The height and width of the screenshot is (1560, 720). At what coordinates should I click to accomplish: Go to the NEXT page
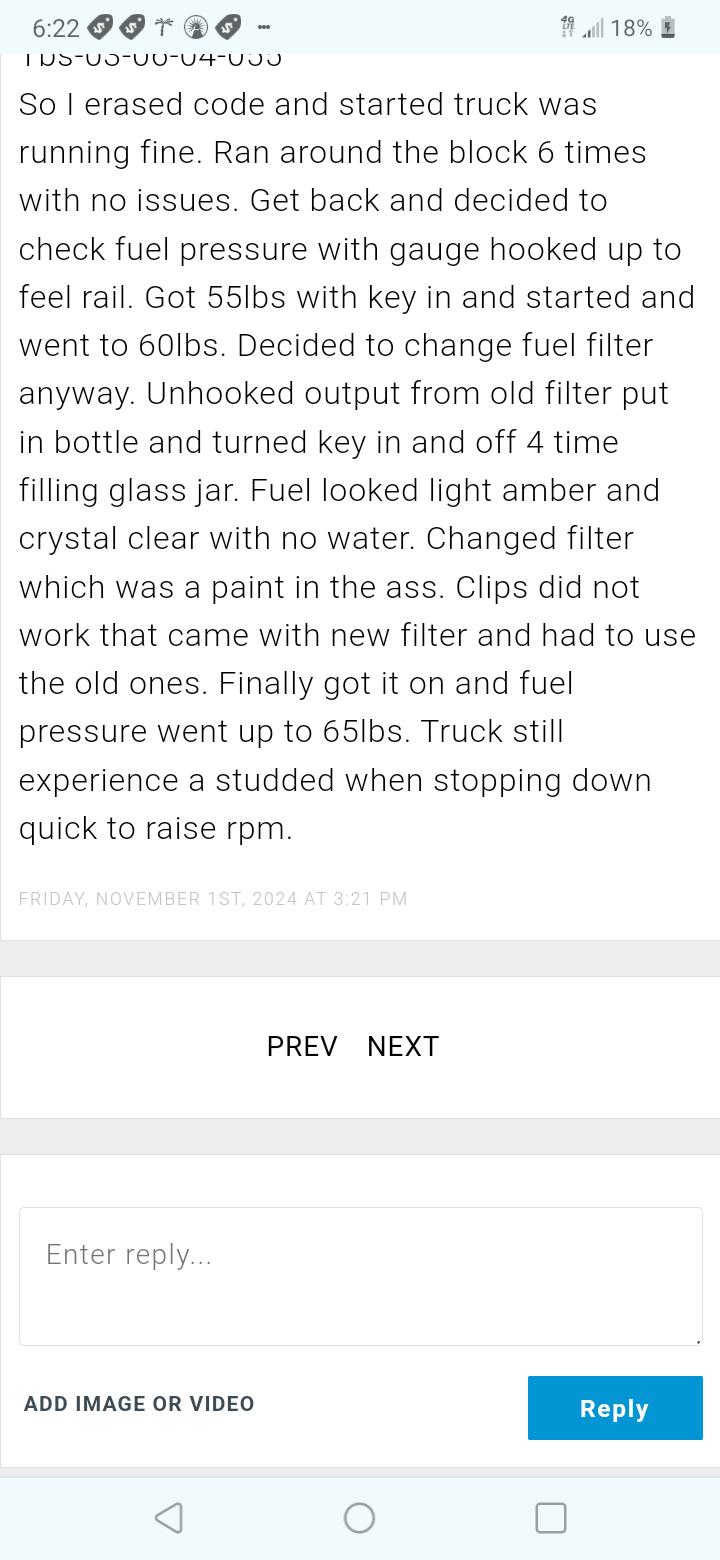click(x=403, y=1046)
